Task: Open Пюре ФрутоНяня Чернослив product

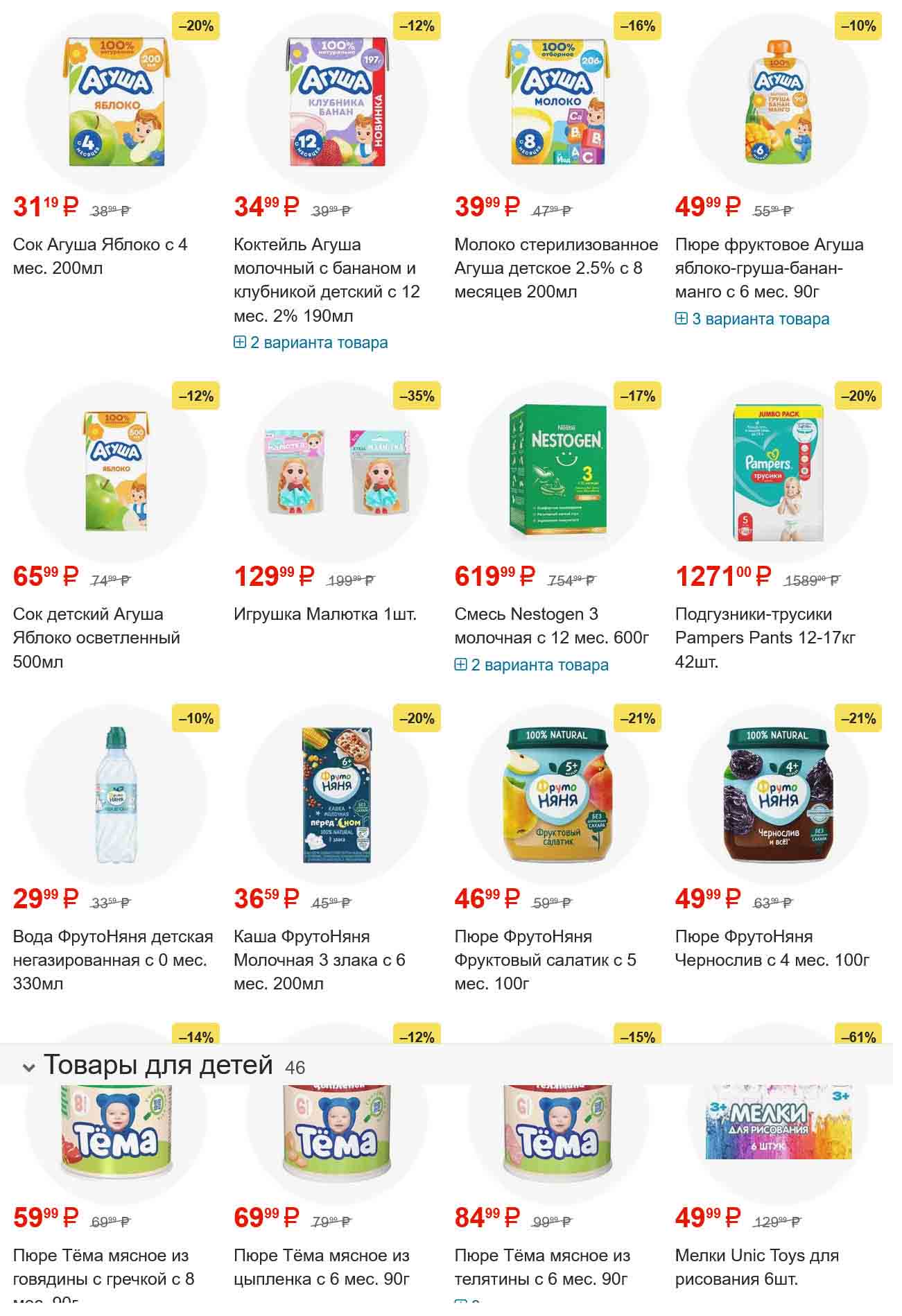Action: point(772,948)
